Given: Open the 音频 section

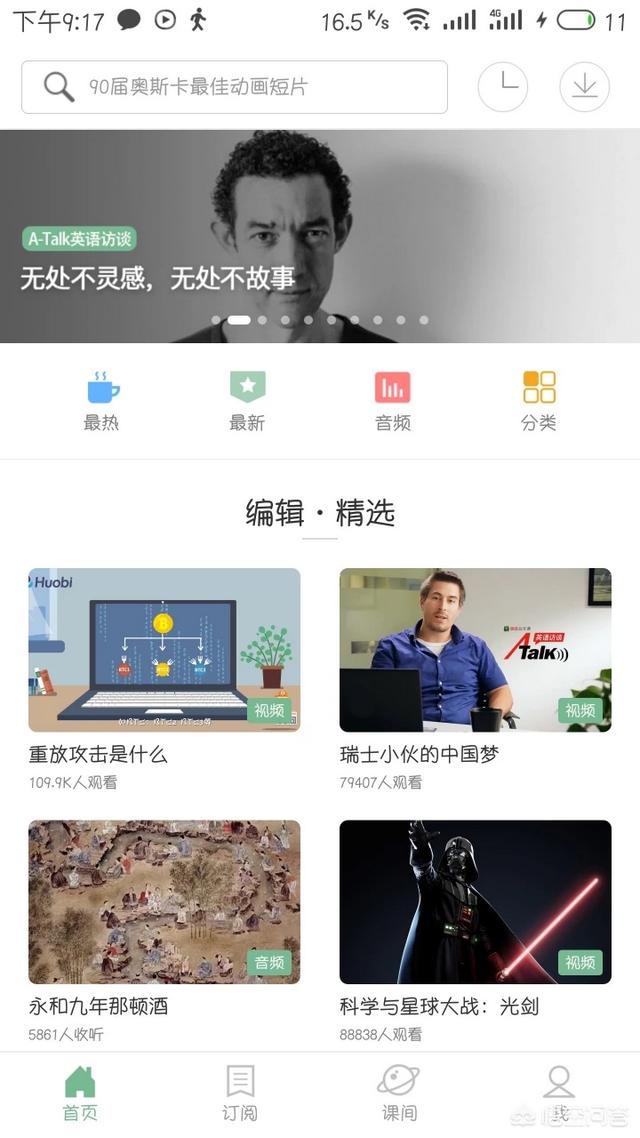Looking at the screenshot, I should pos(393,401).
